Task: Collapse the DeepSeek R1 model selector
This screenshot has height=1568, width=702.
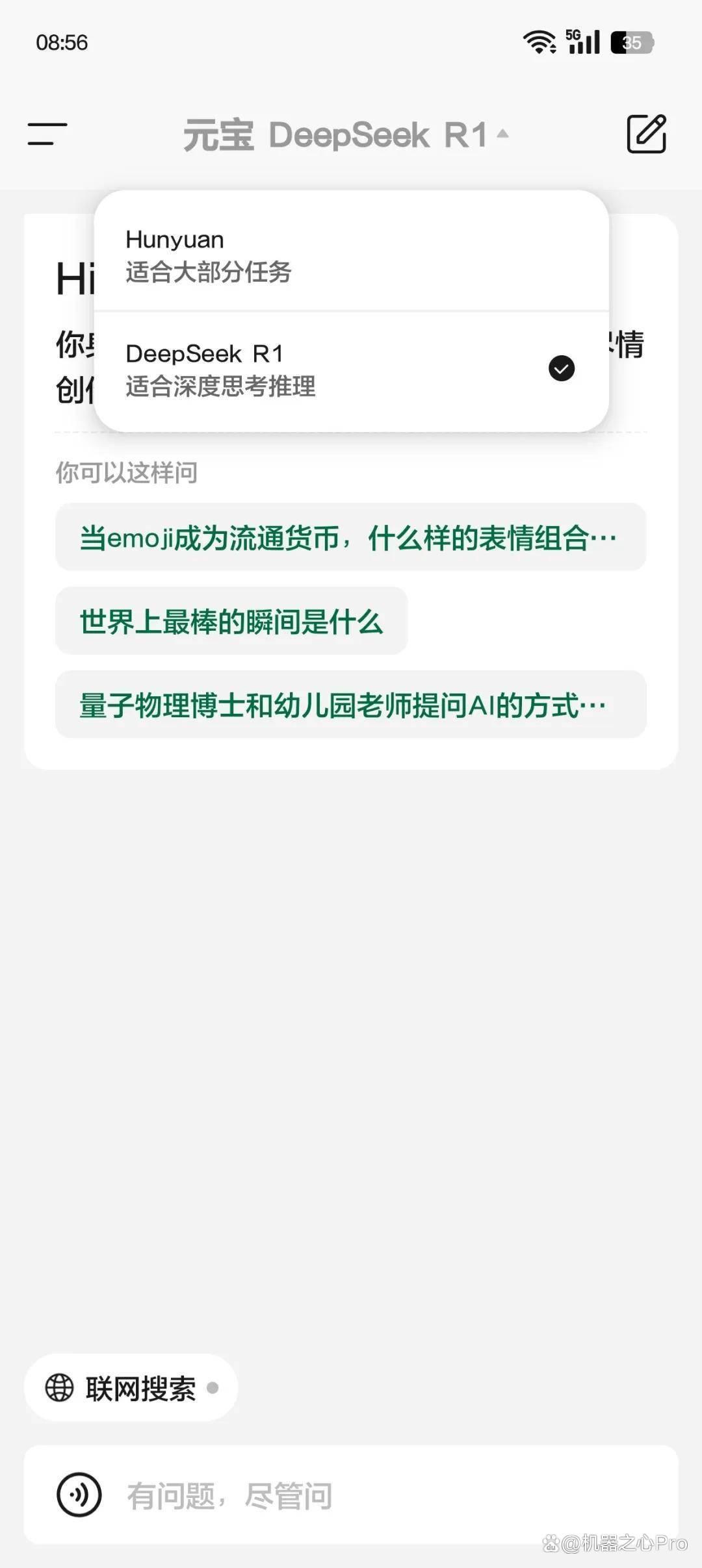Action: coord(346,135)
